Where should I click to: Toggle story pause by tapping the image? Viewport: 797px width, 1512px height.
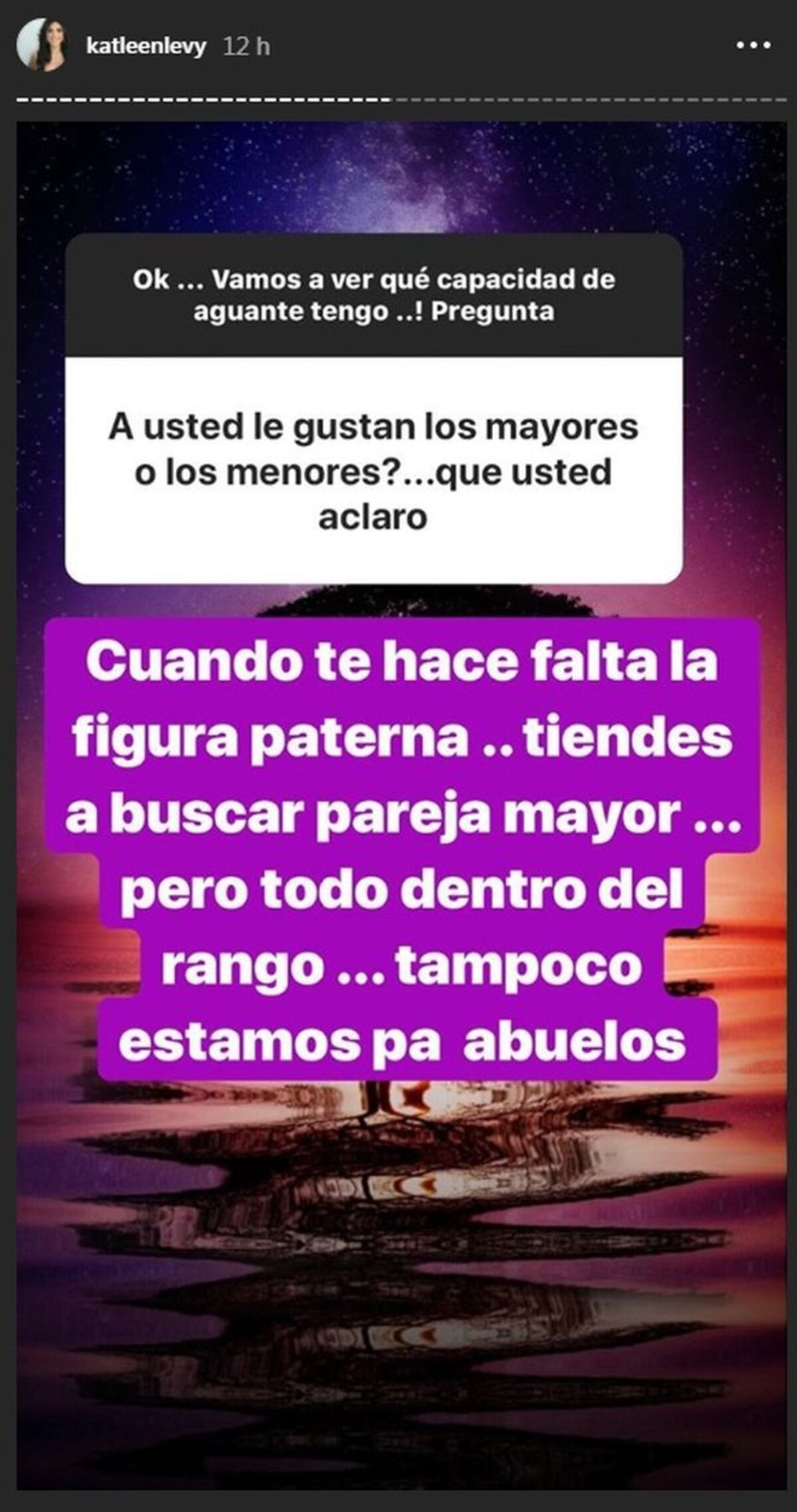click(398, 1295)
